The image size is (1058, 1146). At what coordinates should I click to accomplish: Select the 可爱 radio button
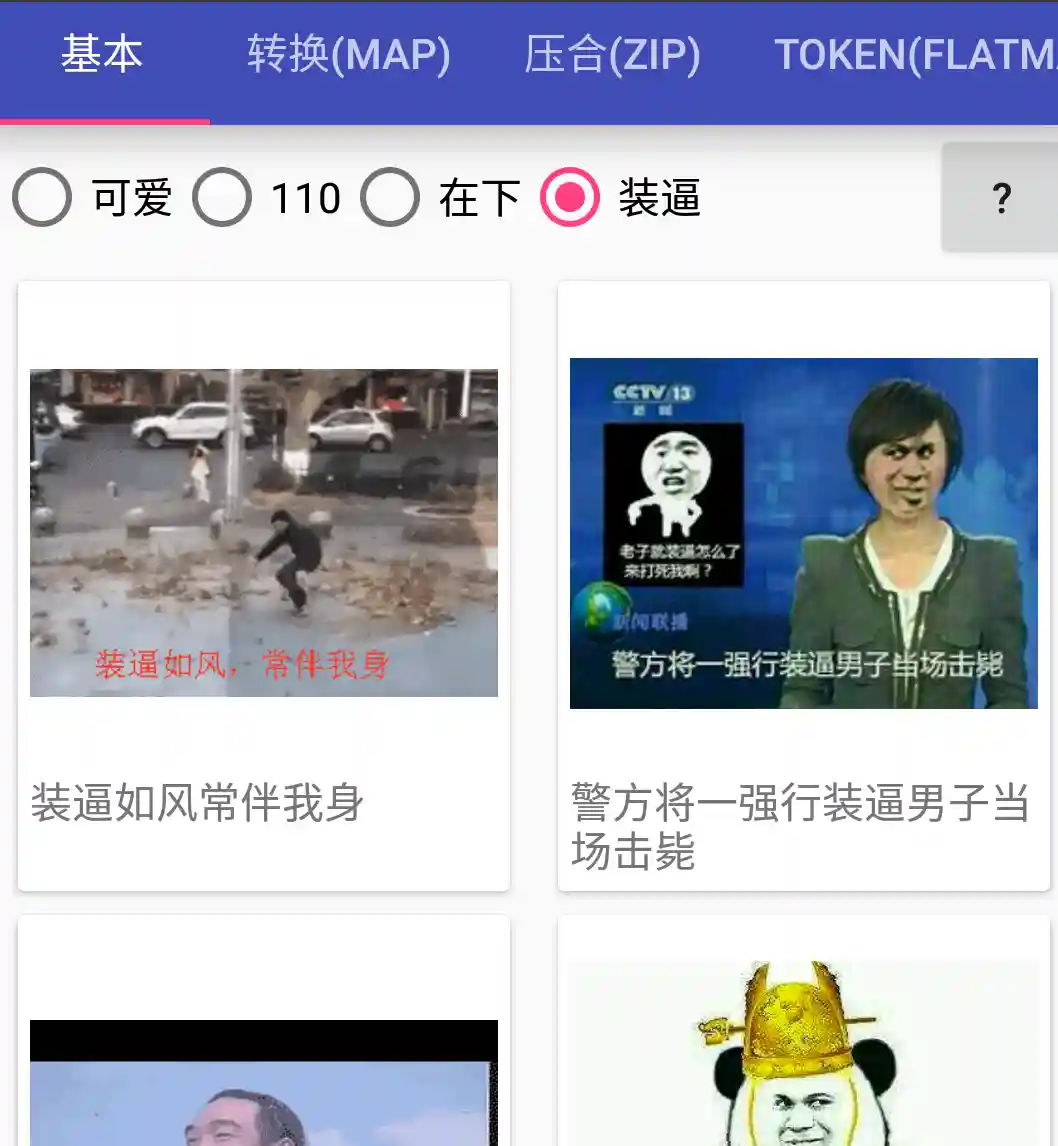point(42,198)
